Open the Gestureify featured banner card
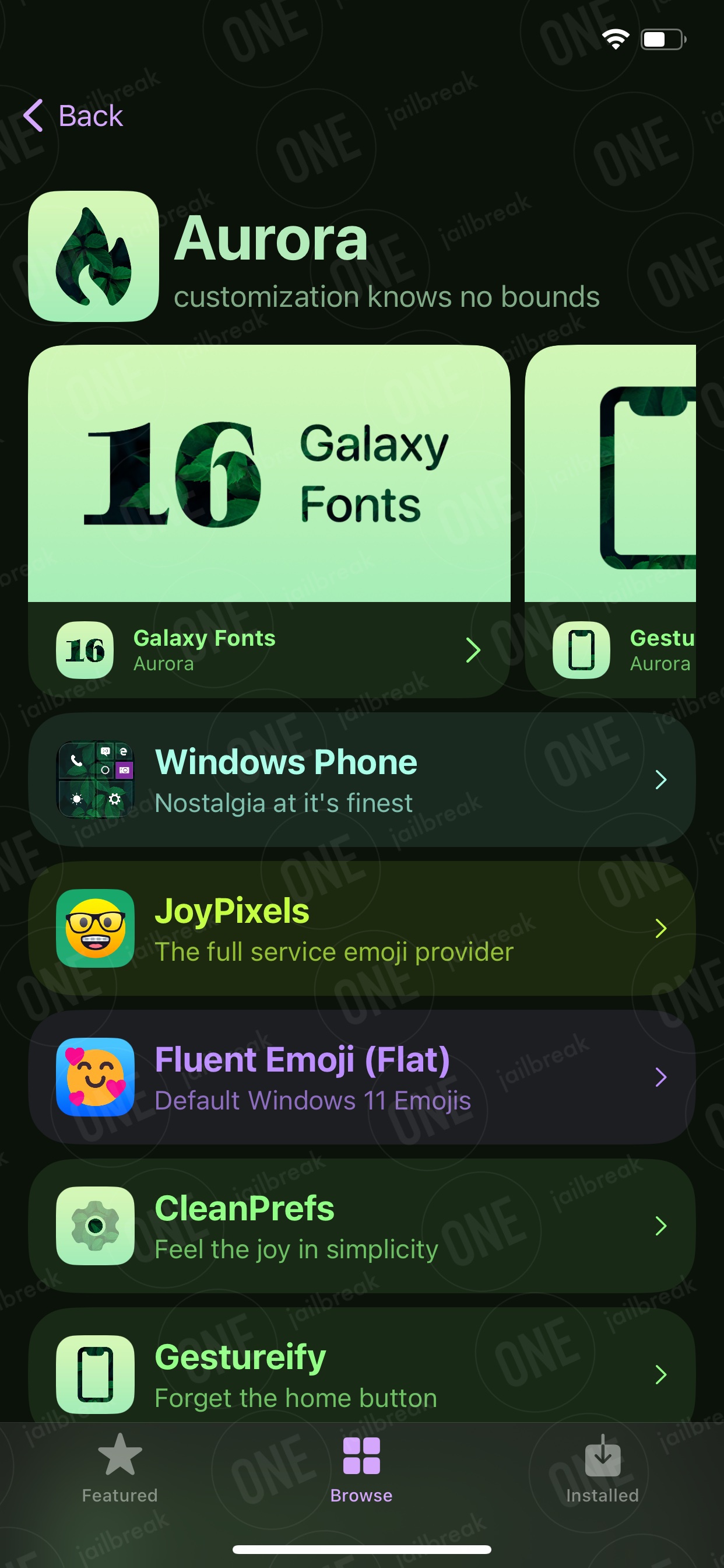This screenshot has height=1568, width=724. 610,521
